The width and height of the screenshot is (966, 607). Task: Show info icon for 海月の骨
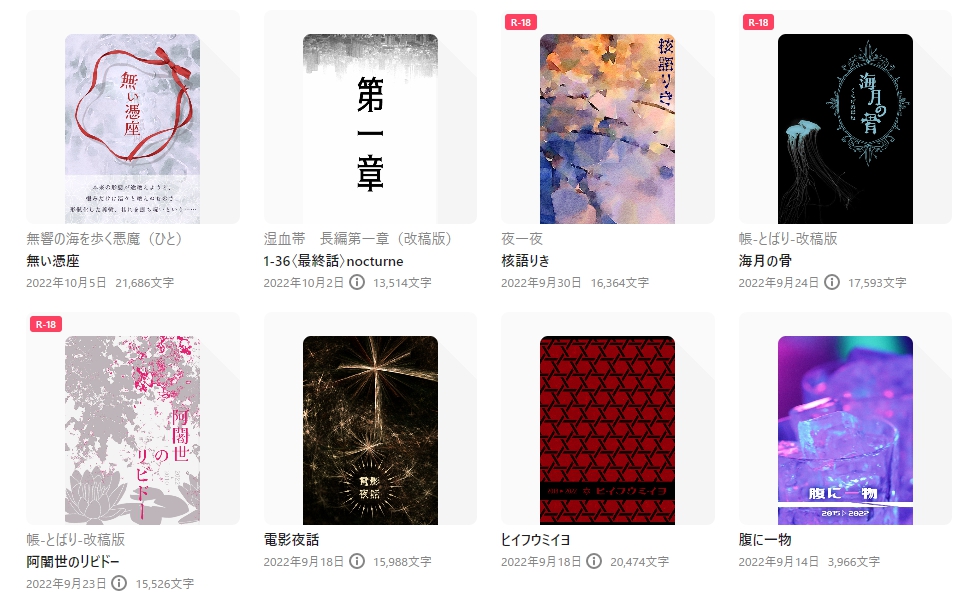tap(831, 283)
